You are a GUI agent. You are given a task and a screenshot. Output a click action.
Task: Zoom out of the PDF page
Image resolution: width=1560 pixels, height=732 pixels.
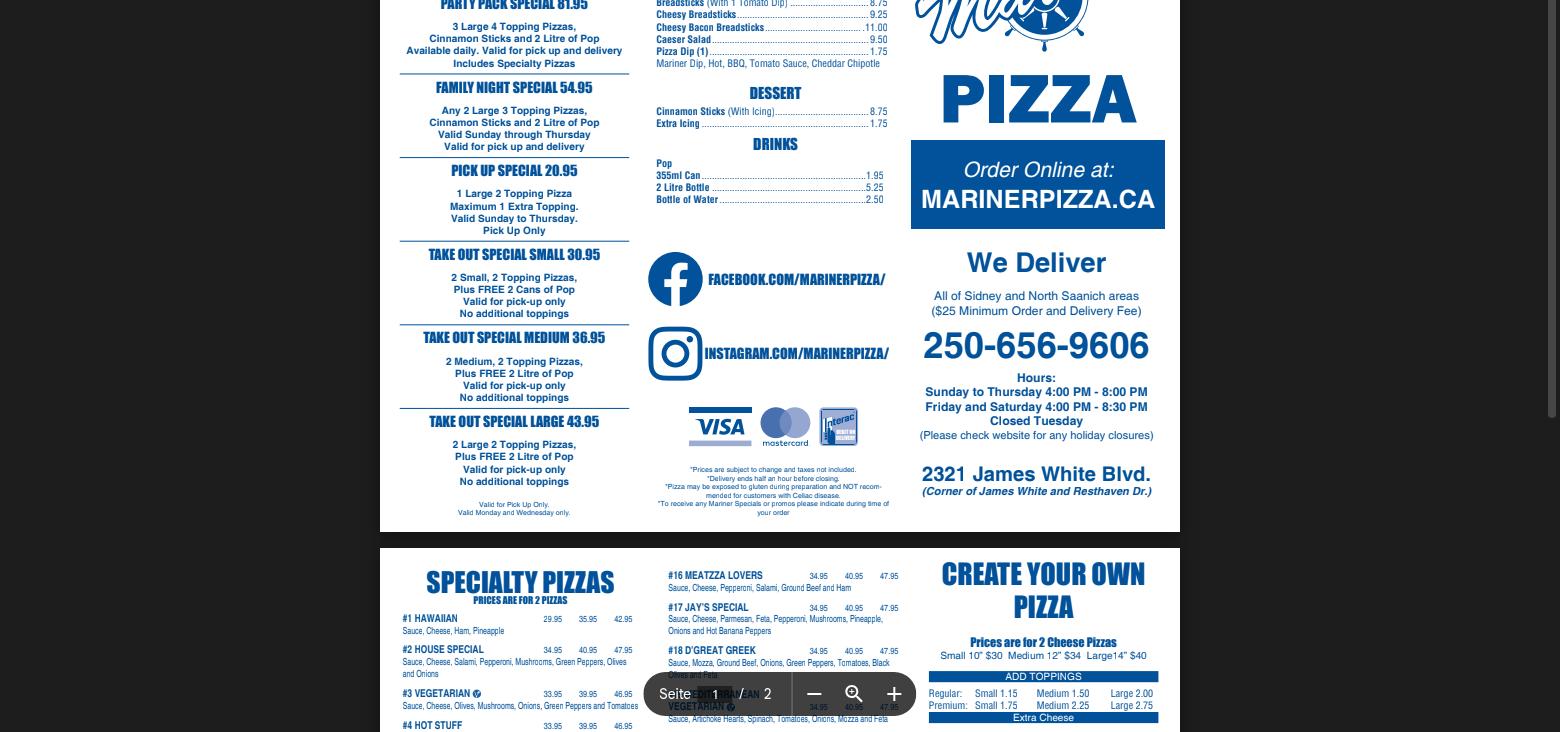(x=814, y=694)
